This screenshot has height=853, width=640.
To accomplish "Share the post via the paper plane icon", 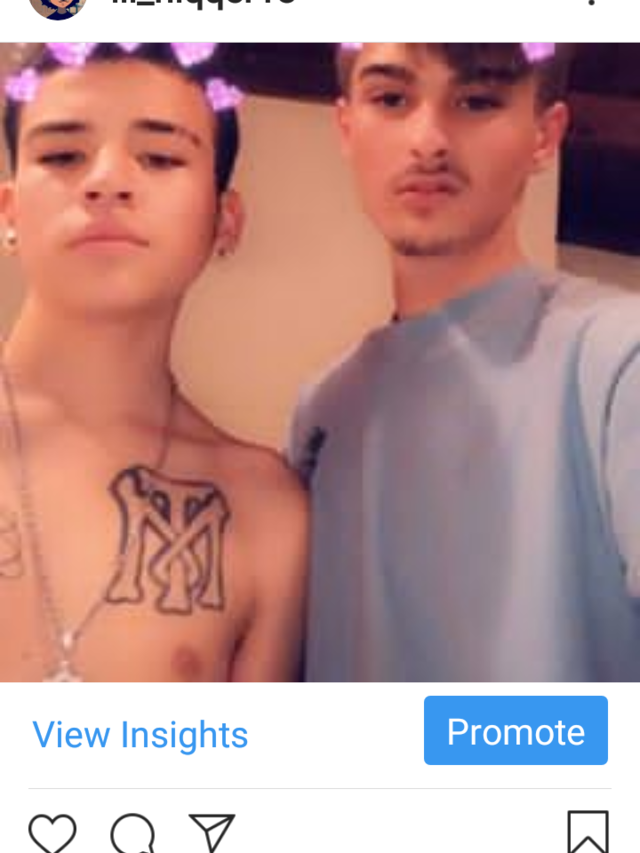I will point(212,833).
